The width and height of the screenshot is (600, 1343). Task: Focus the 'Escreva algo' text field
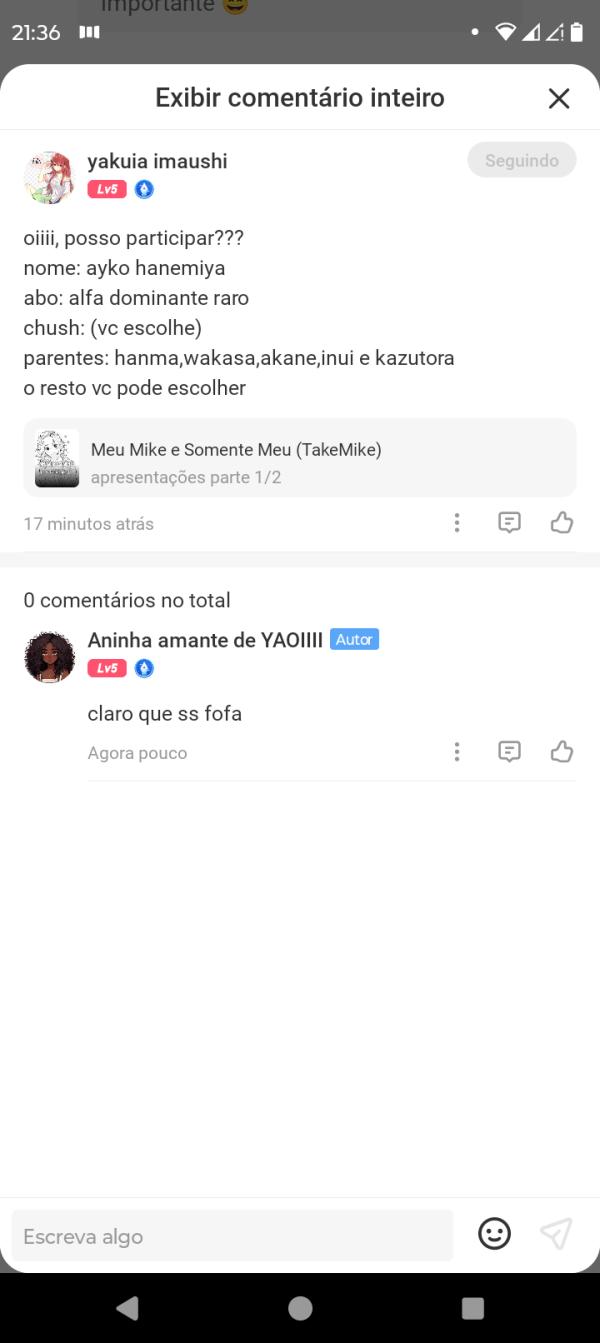(232, 1236)
